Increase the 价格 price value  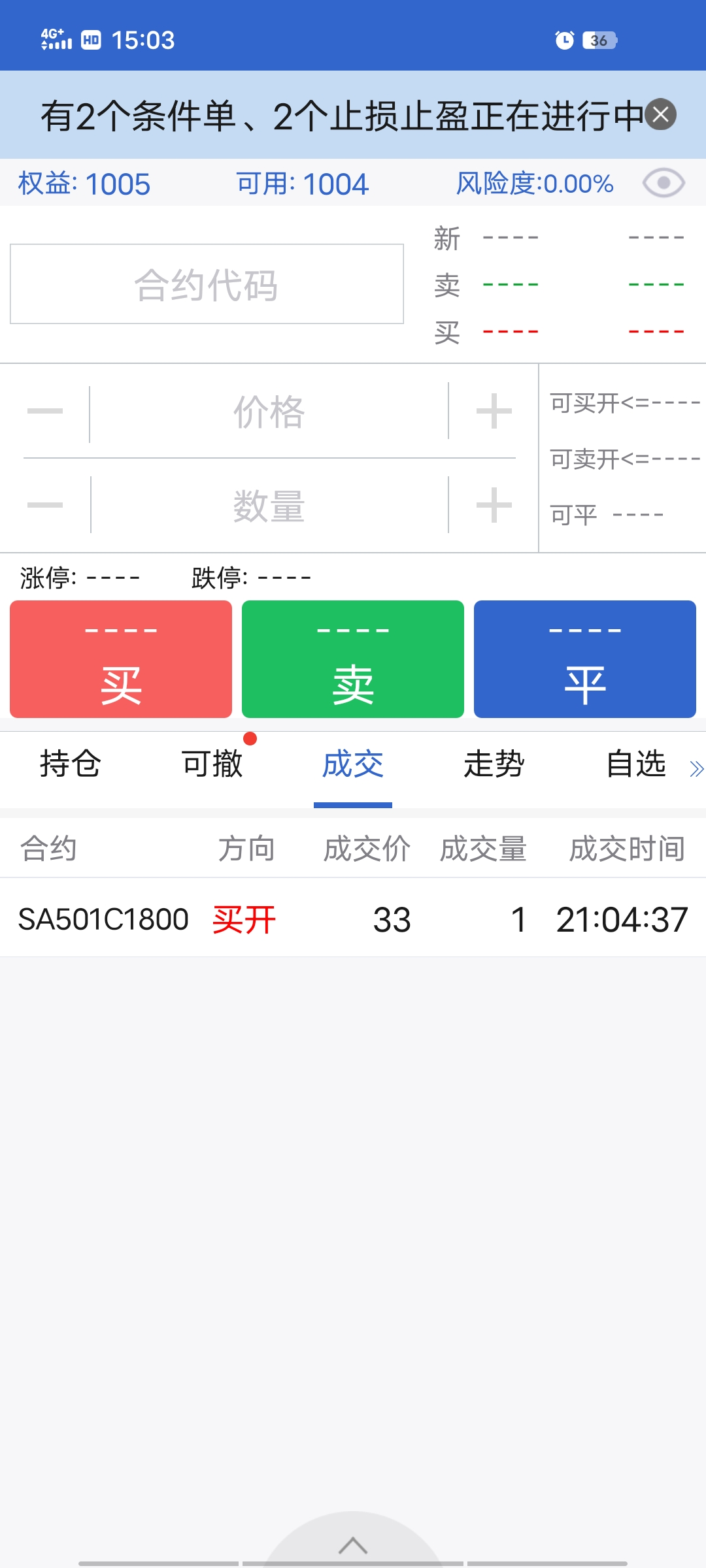(494, 412)
